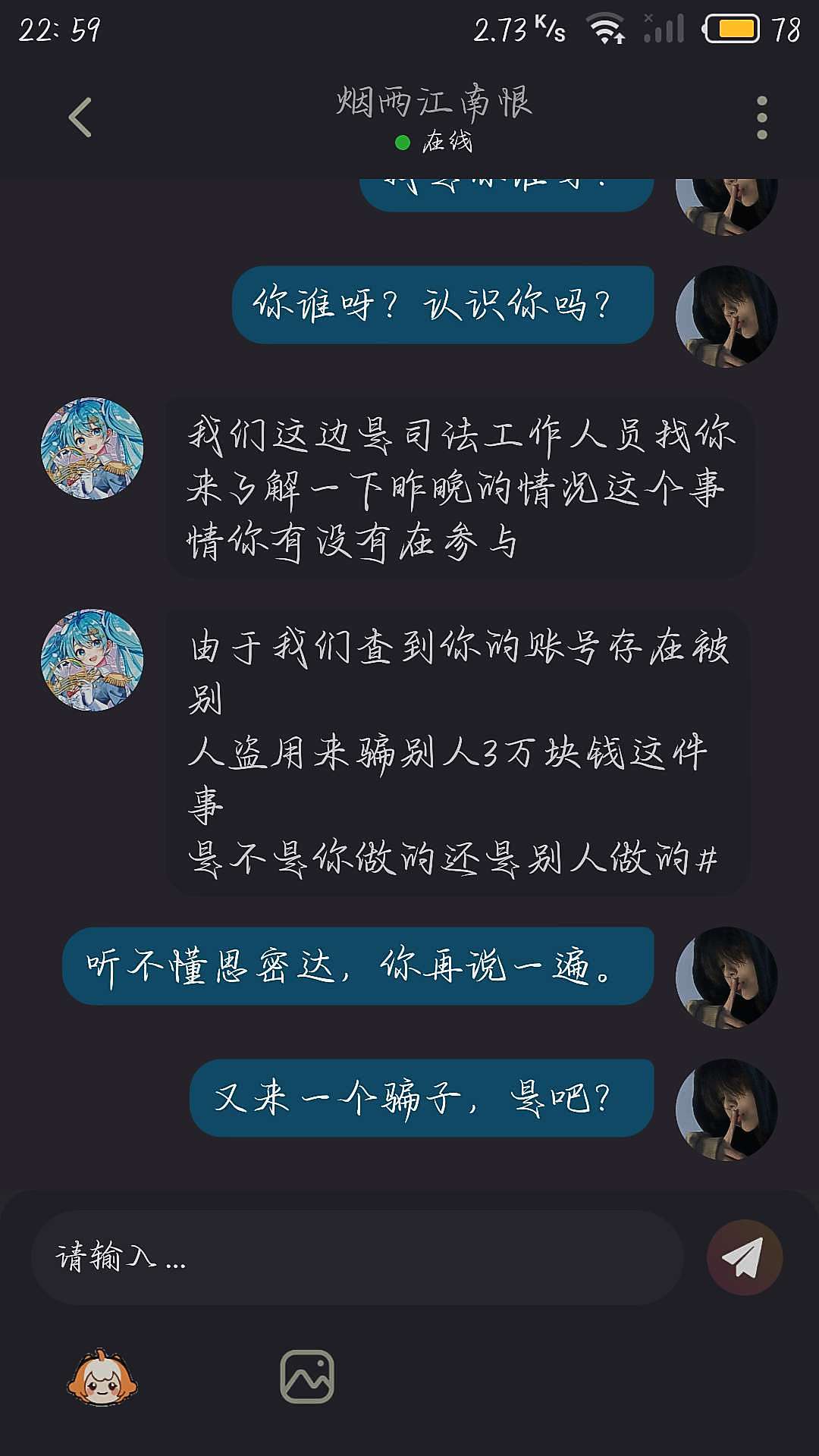Open the sender's avatar beside 我们这边是司法工作人员
This screenshot has width=819, height=1456.
(92, 449)
